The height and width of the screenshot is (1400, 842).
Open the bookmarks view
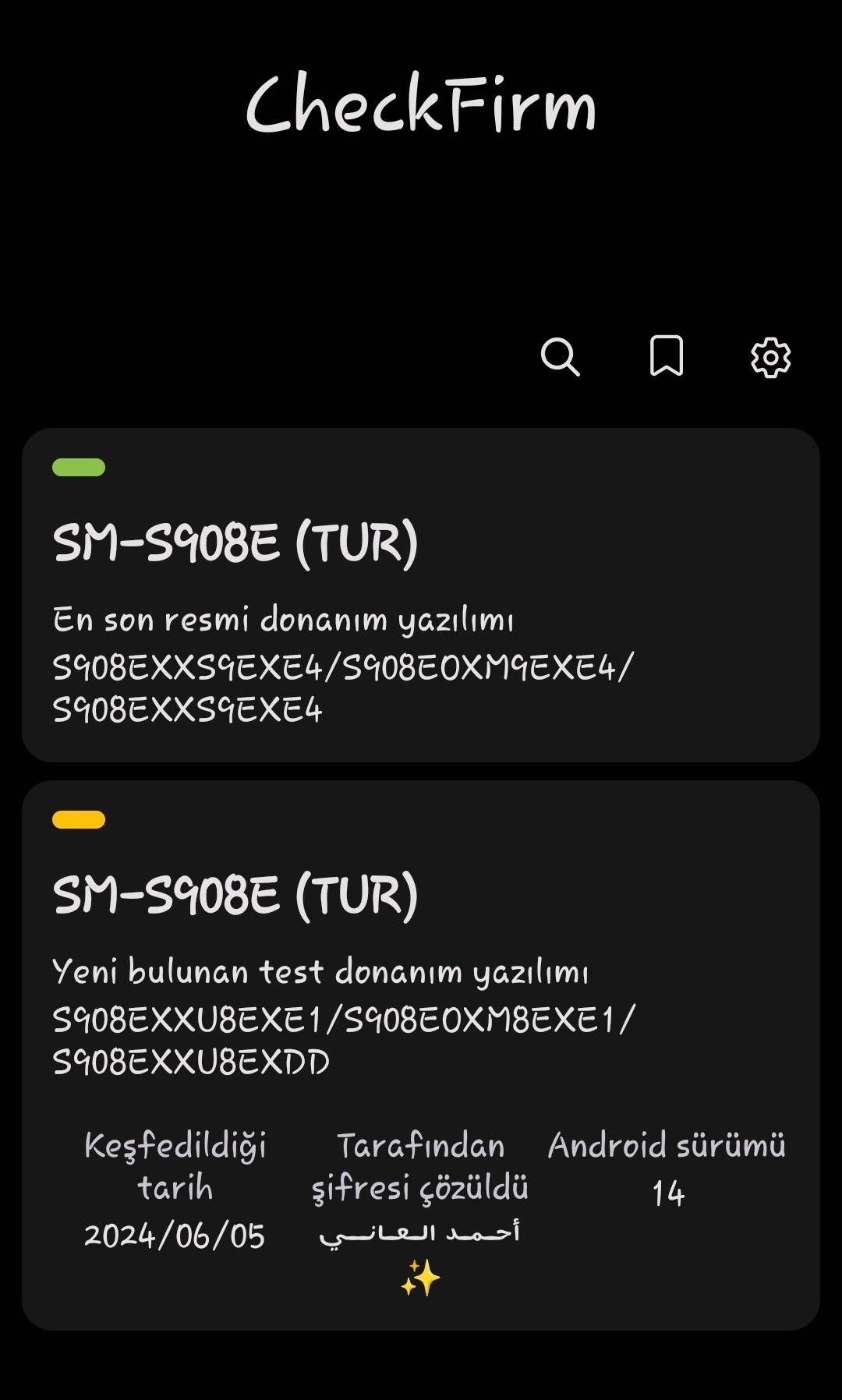(667, 357)
